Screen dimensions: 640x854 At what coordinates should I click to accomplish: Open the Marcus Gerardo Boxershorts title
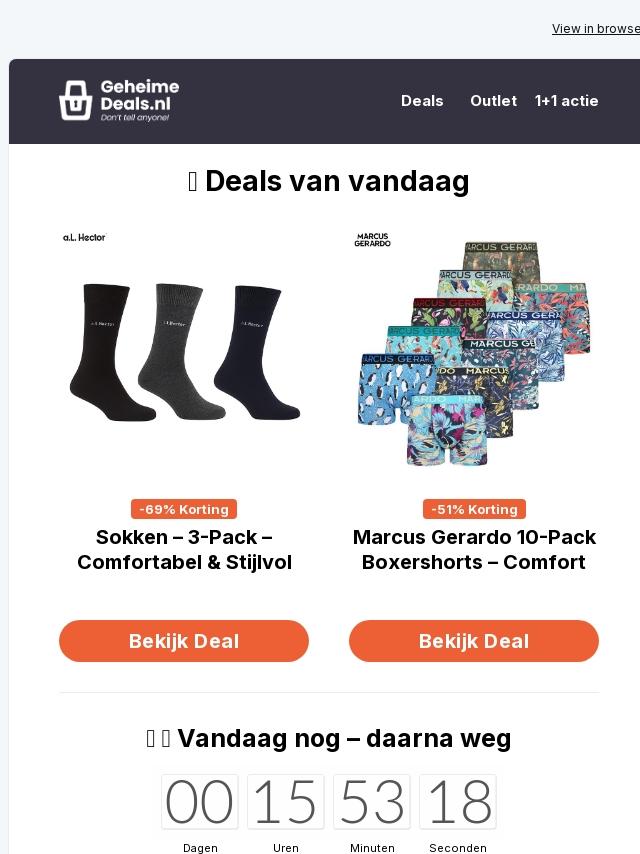click(x=474, y=550)
